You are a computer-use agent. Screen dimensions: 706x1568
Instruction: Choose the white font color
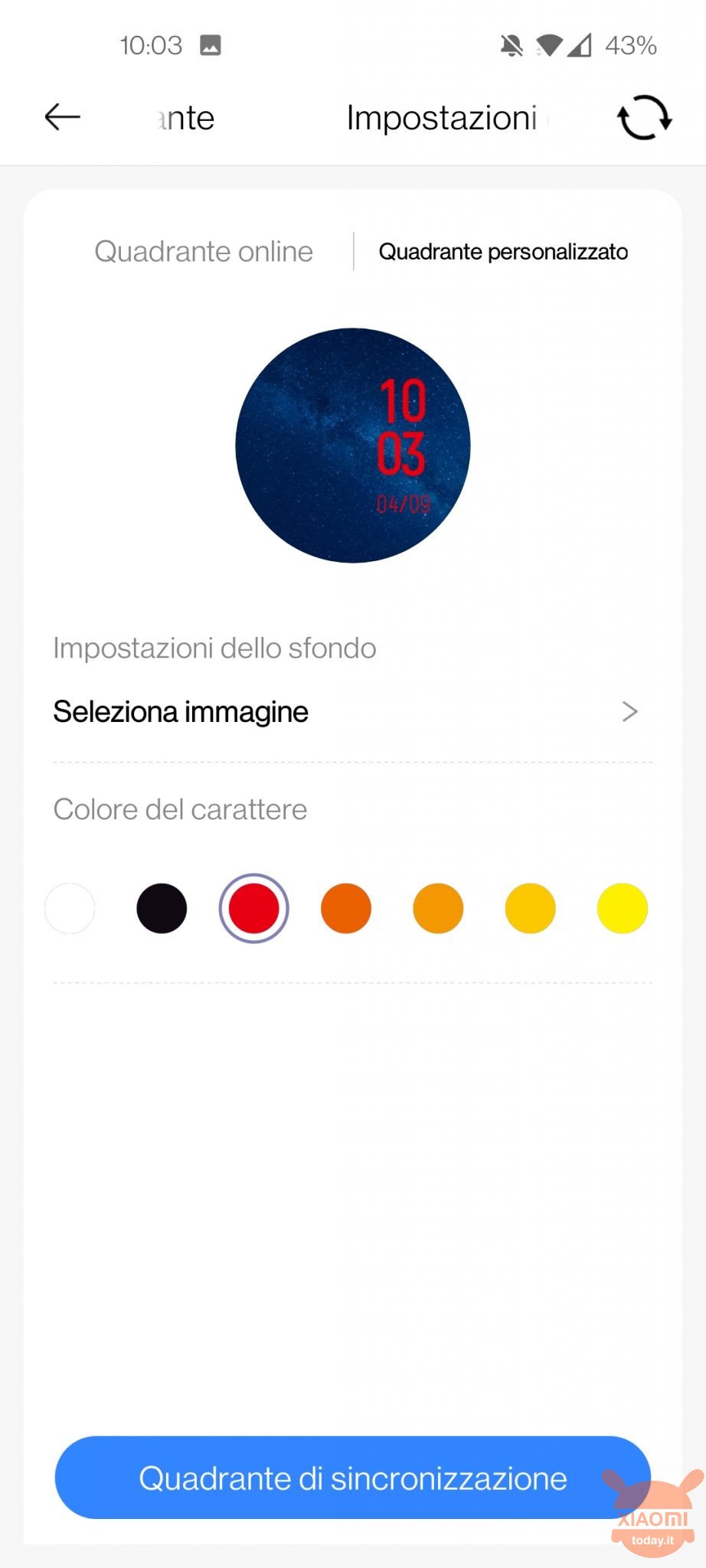70,908
